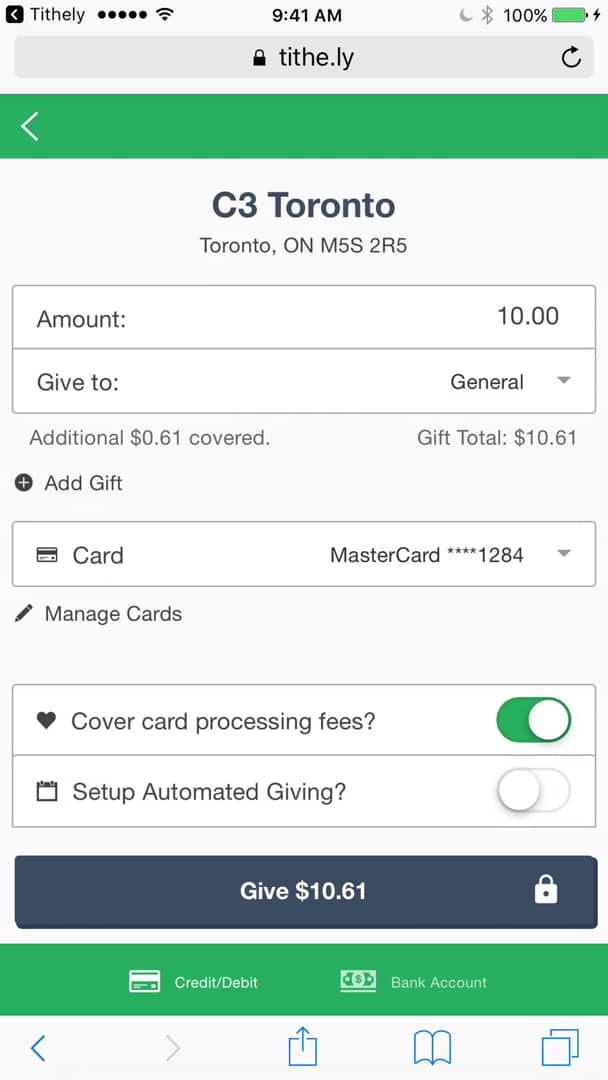Edit the Amount field
Viewport: 608px width, 1080px height.
(x=304, y=318)
